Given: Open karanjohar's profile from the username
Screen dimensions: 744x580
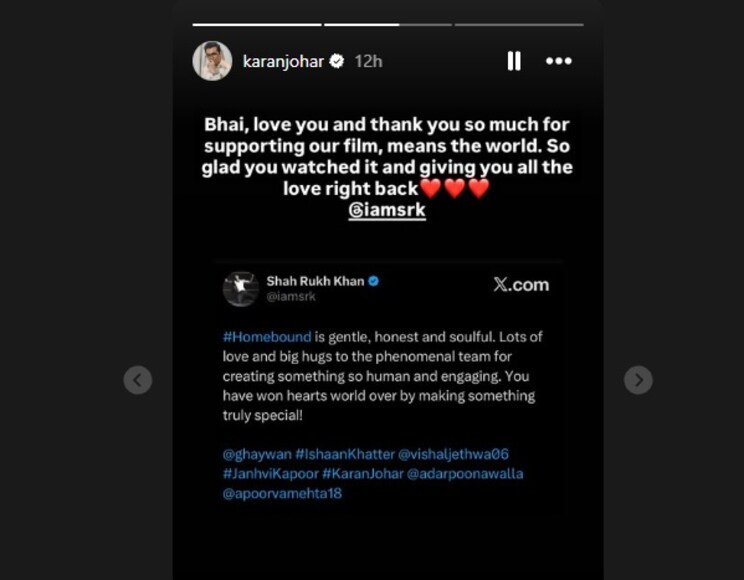Looking at the screenshot, I should click(283, 61).
